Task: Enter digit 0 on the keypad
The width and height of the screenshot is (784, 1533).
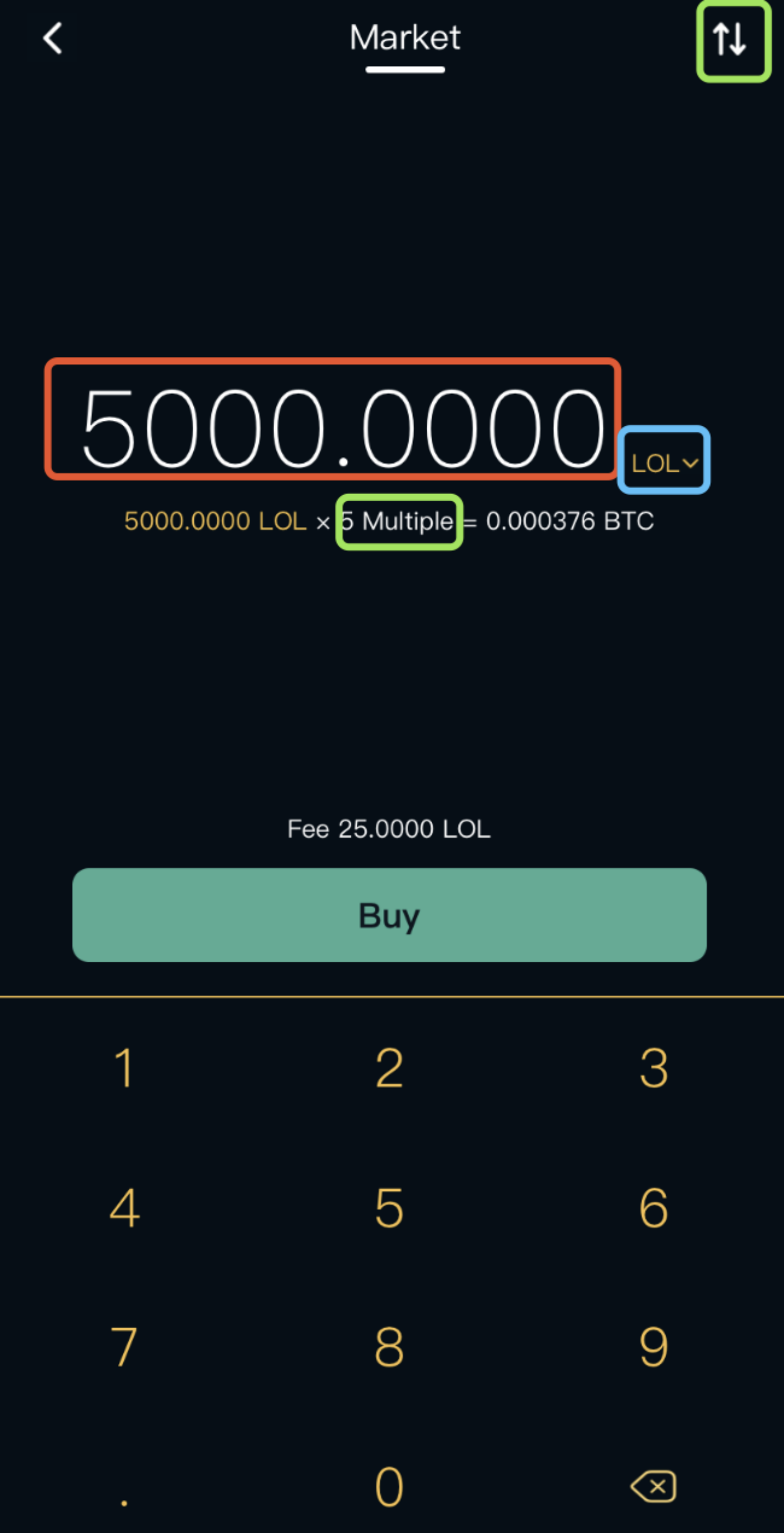Action: pyautogui.click(x=390, y=1486)
